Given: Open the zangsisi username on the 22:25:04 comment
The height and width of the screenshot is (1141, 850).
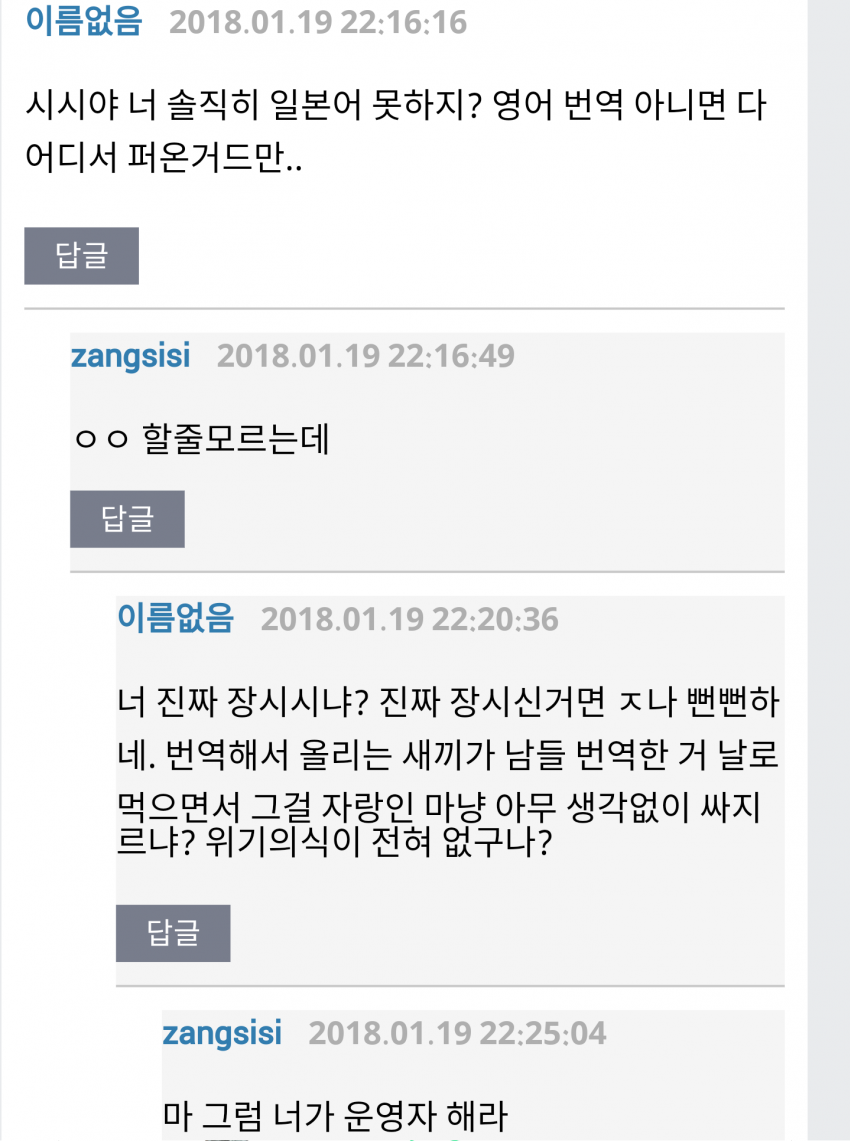Looking at the screenshot, I should tap(222, 1032).
